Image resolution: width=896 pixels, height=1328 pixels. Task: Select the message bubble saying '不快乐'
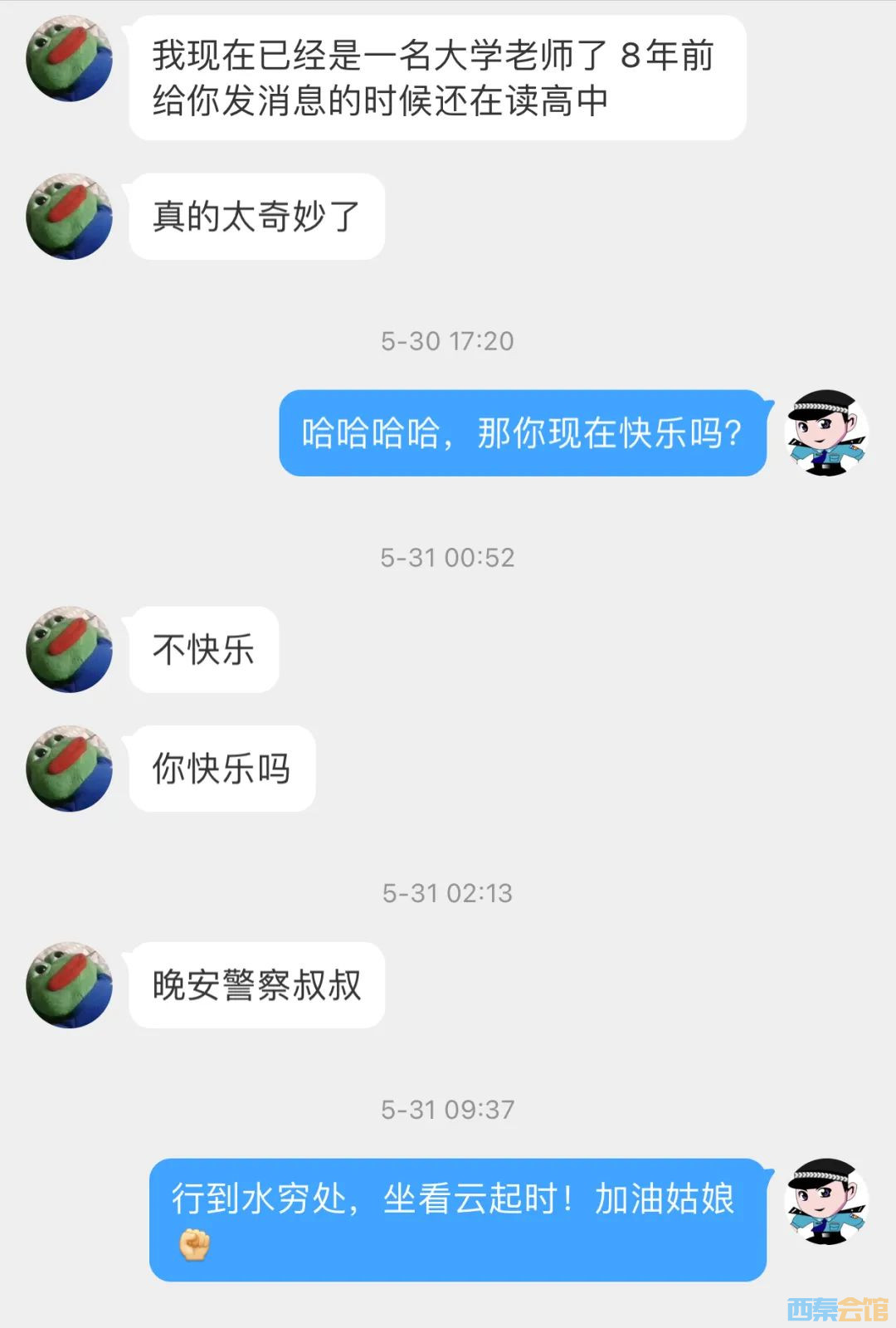click(203, 652)
